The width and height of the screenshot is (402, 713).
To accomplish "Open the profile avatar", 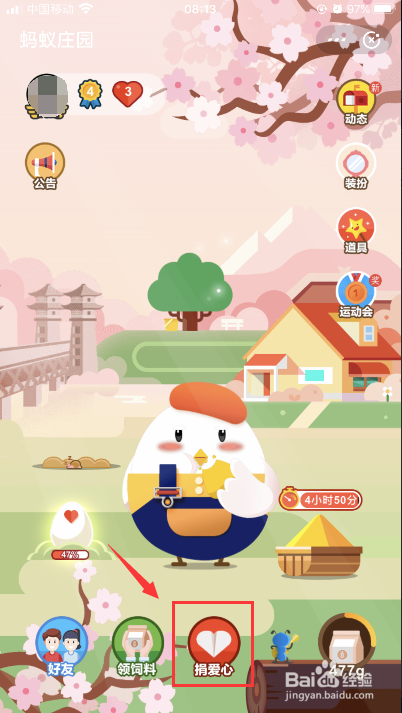I will 47,96.
